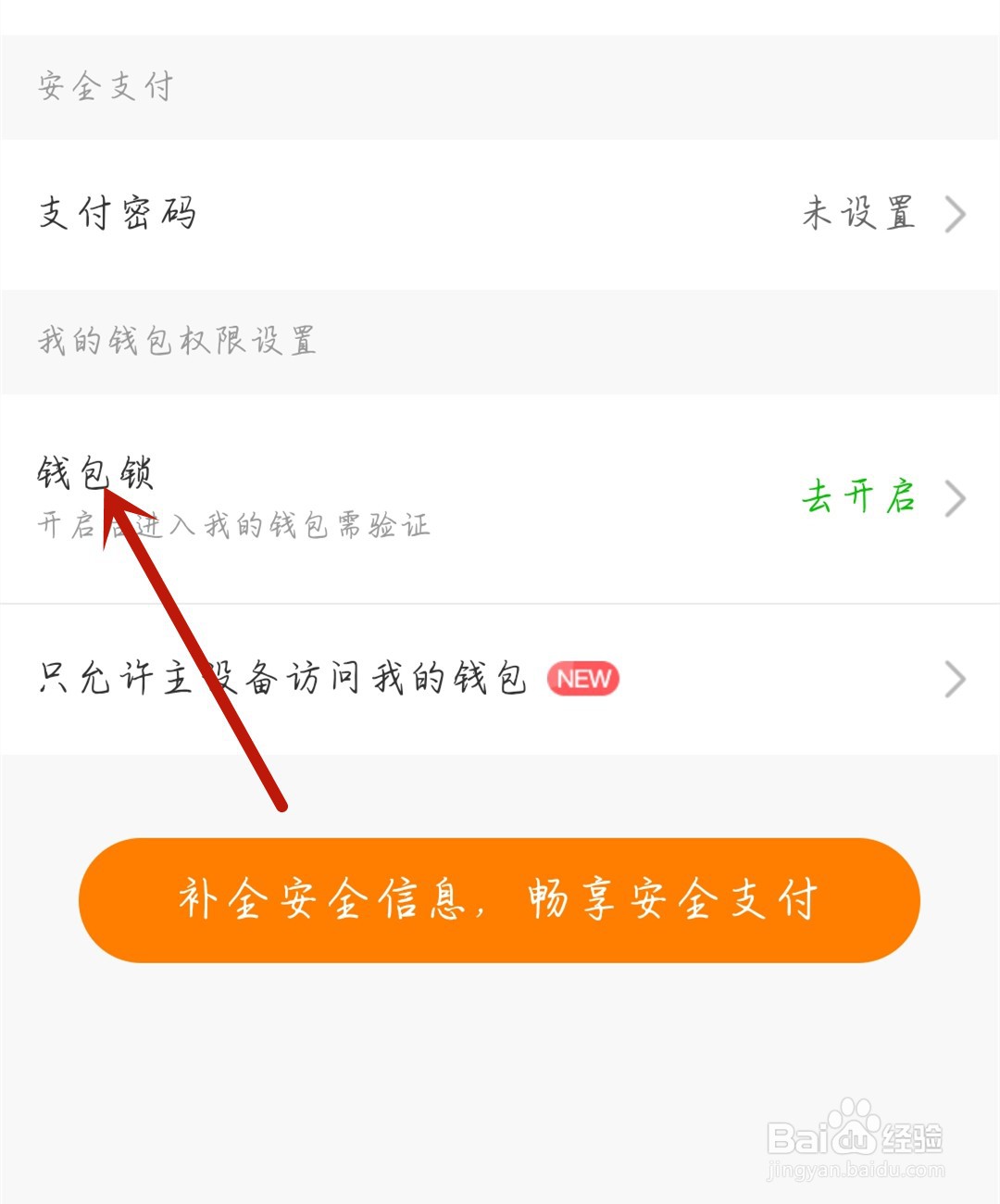Screen dimensions: 1000x1204
Task: Enable the wallet lock via 去开启
Action: coord(859,497)
